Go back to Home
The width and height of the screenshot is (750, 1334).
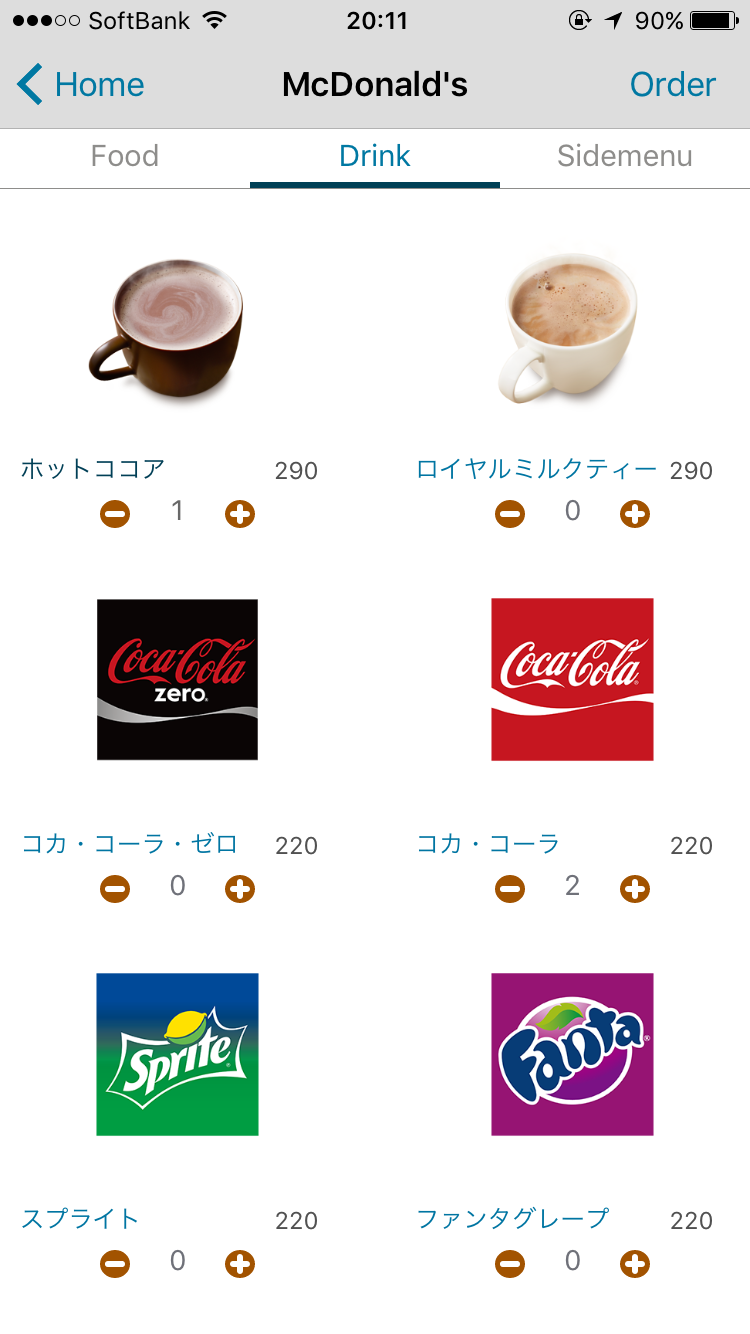click(x=81, y=85)
